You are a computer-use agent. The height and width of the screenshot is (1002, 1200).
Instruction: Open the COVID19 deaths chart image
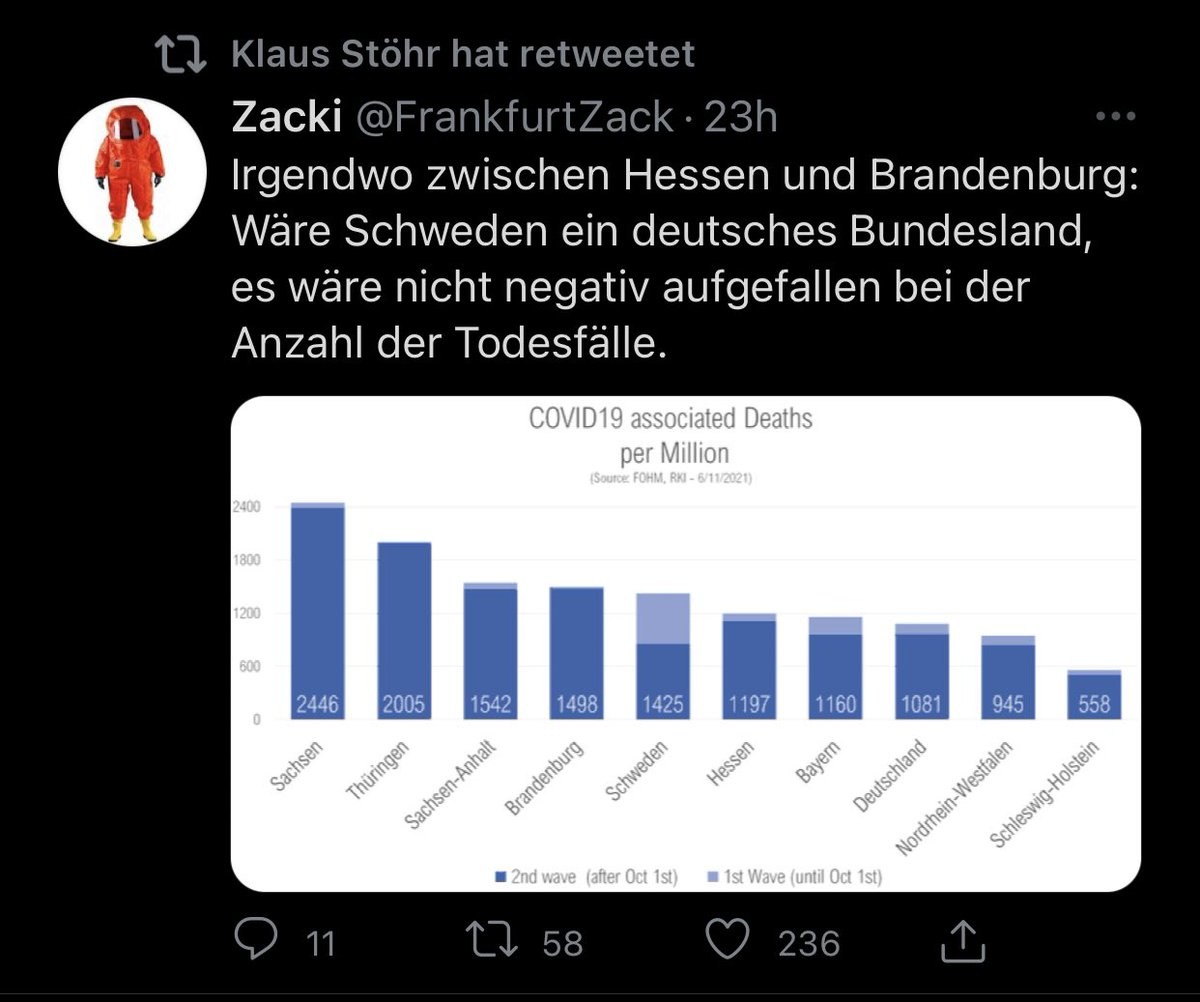(685, 643)
